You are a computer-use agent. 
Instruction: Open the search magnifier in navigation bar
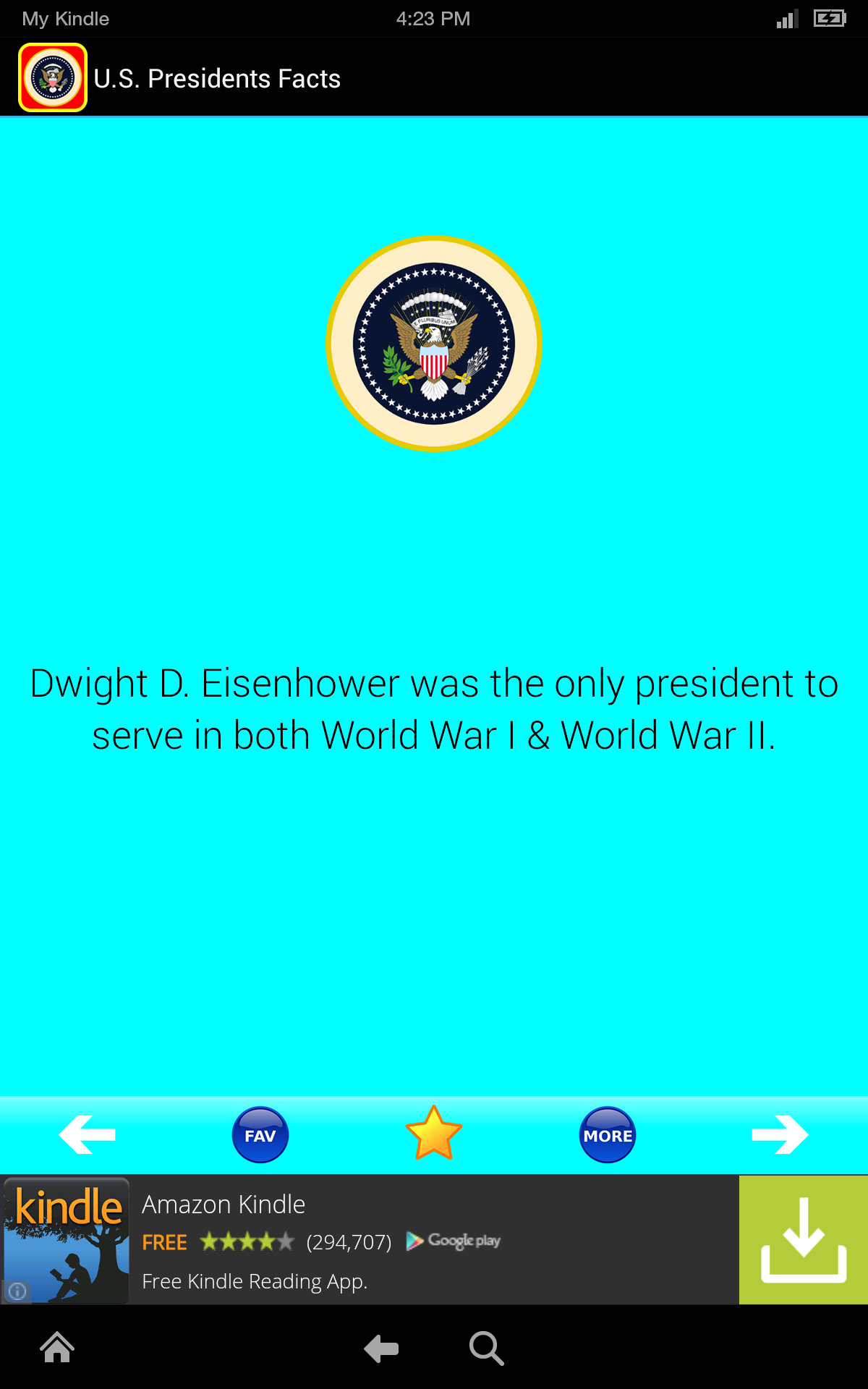(x=486, y=1348)
